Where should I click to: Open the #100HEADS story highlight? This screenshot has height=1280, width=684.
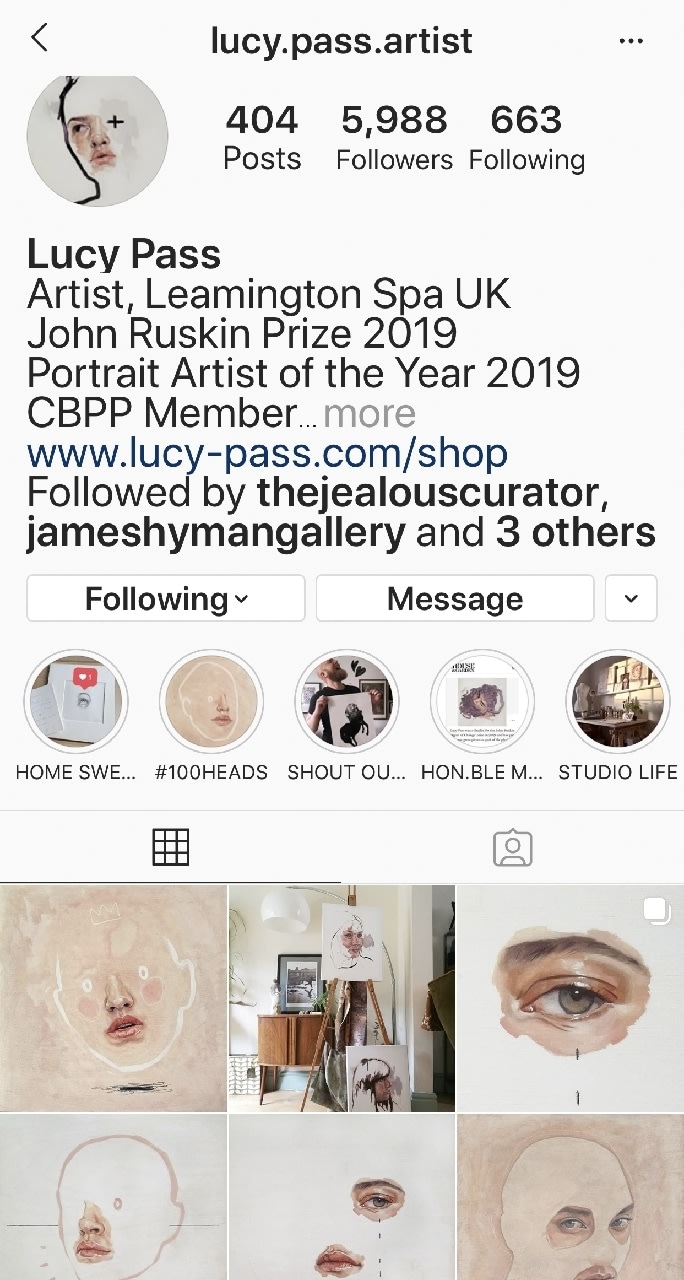[211, 703]
